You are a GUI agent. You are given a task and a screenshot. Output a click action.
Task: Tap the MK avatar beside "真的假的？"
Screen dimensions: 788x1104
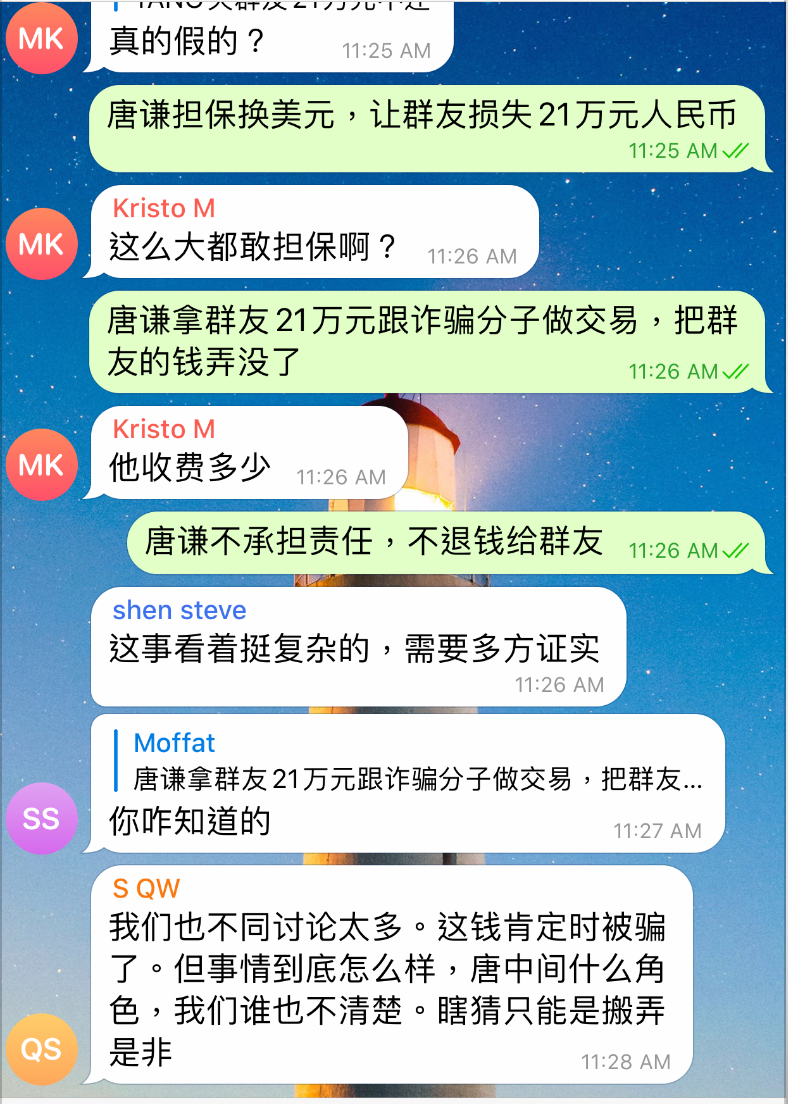41,39
